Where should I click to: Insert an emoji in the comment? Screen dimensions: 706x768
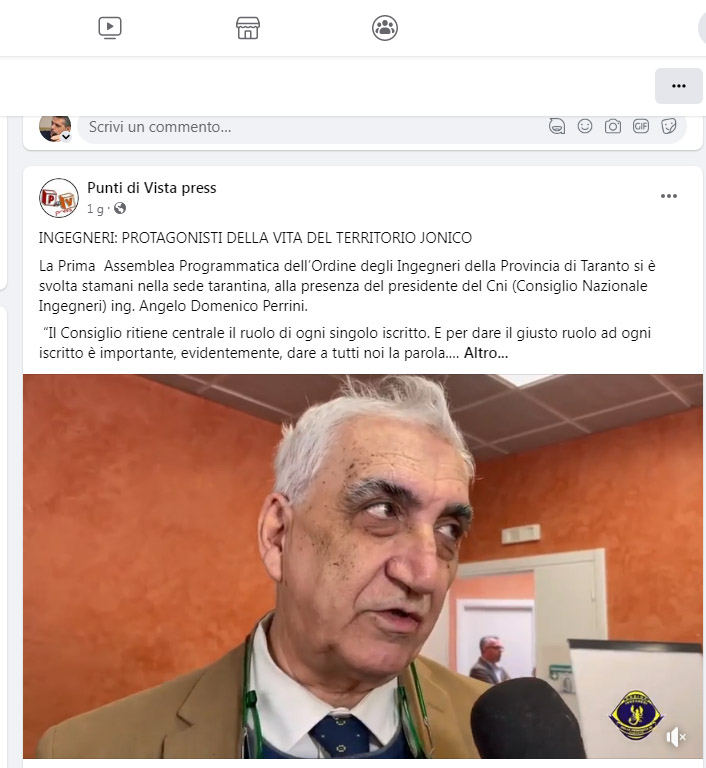(585, 126)
